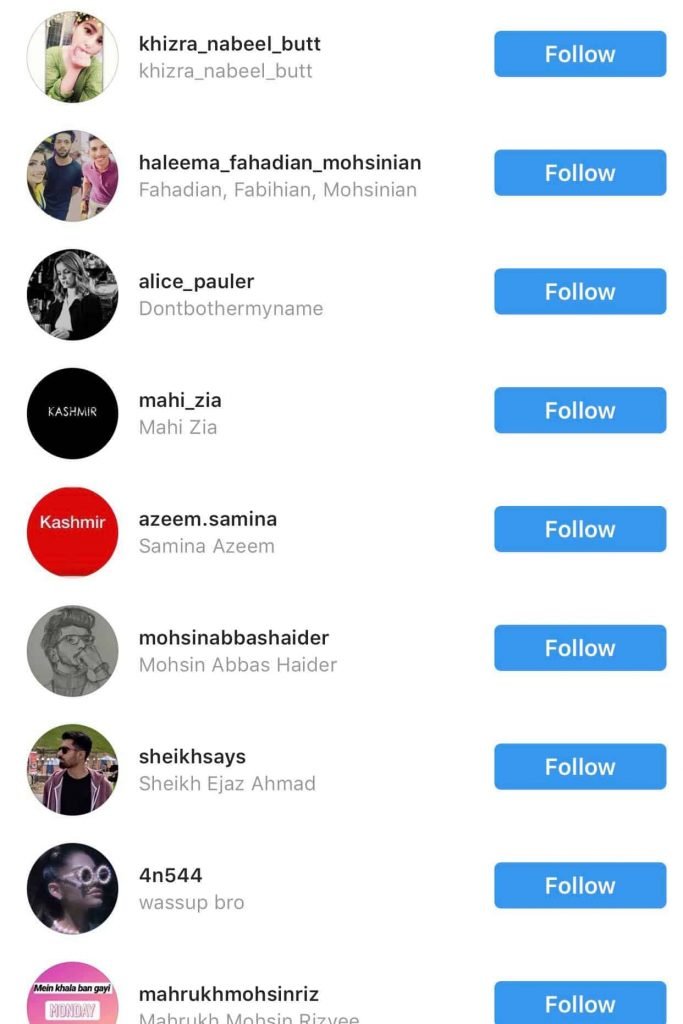Screen dimensions: 683x1024
Task: Follow azeem.samina
Action: [579, 529]
